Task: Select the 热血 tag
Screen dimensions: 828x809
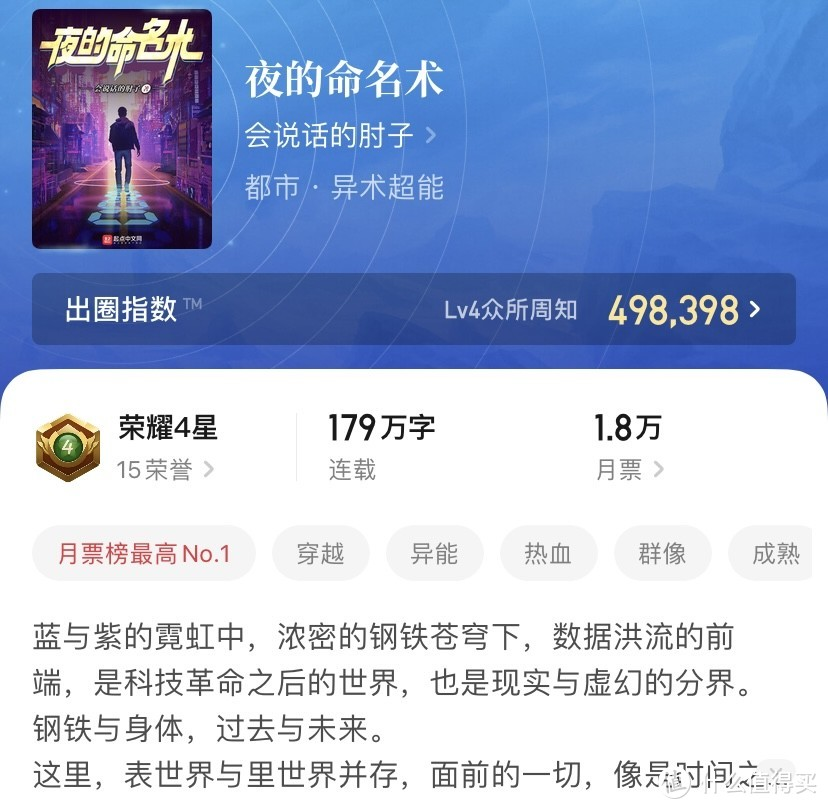Action: pos(548,553)
